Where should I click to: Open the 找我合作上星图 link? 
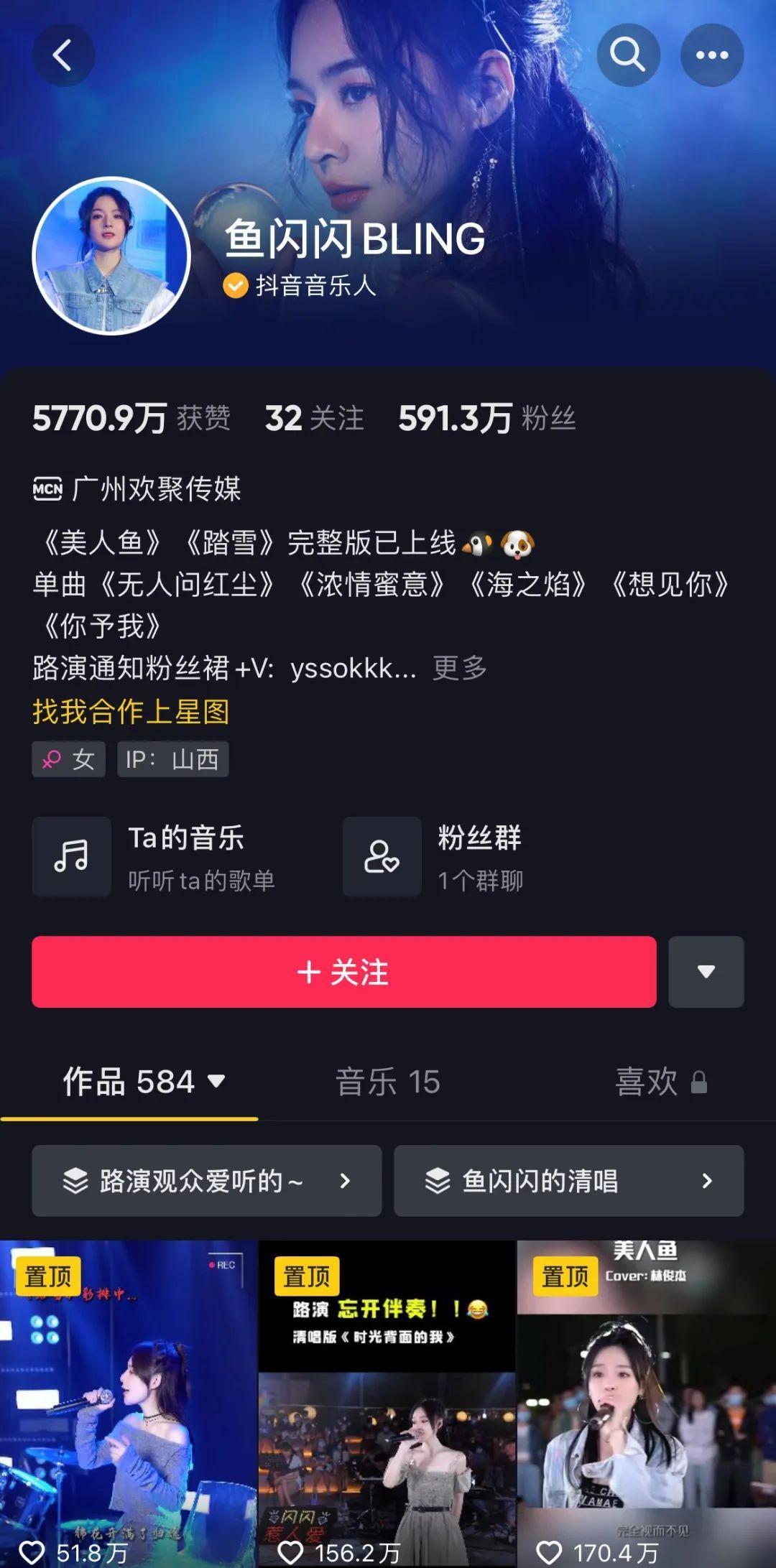point(131,712)
